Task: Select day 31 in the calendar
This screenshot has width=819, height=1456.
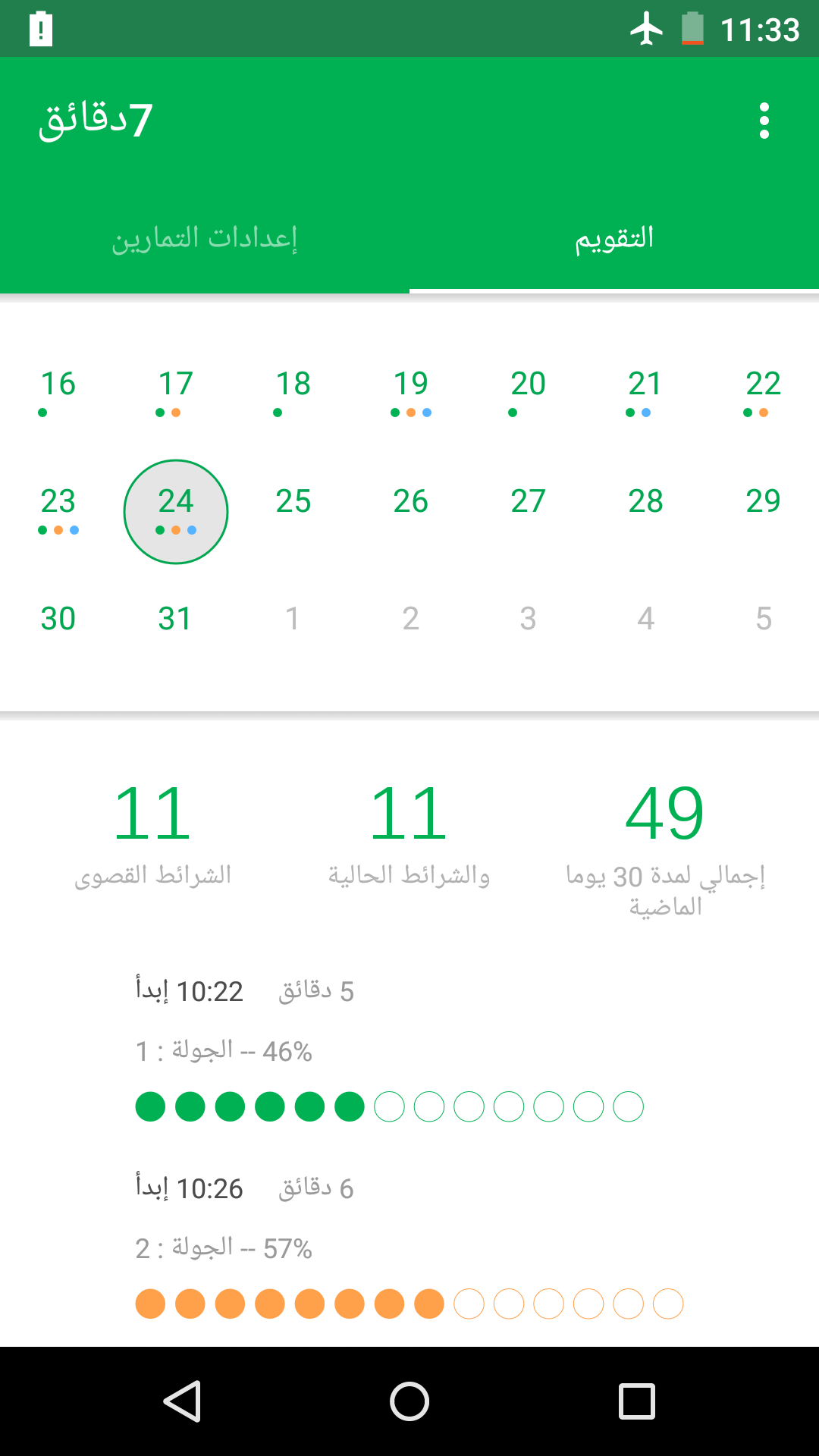Action: tap(176, 619)
